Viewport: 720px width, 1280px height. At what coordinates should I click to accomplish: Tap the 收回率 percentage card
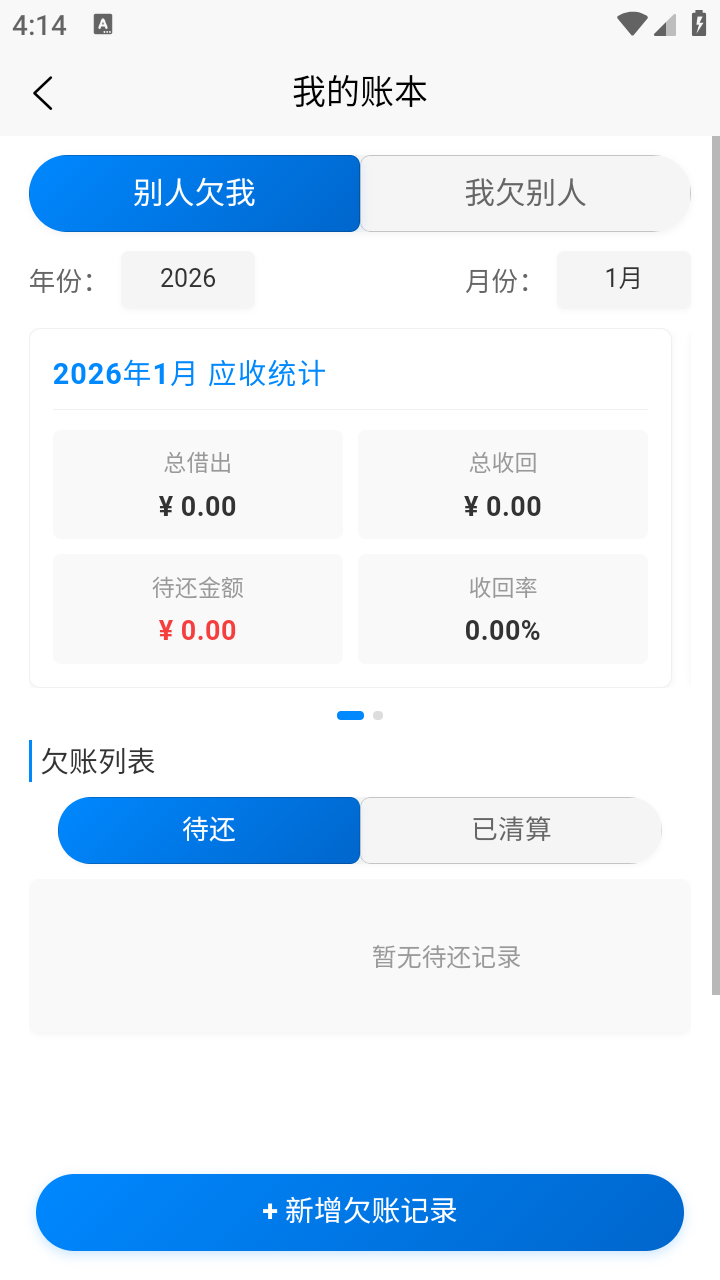click(x=502, y=608)
